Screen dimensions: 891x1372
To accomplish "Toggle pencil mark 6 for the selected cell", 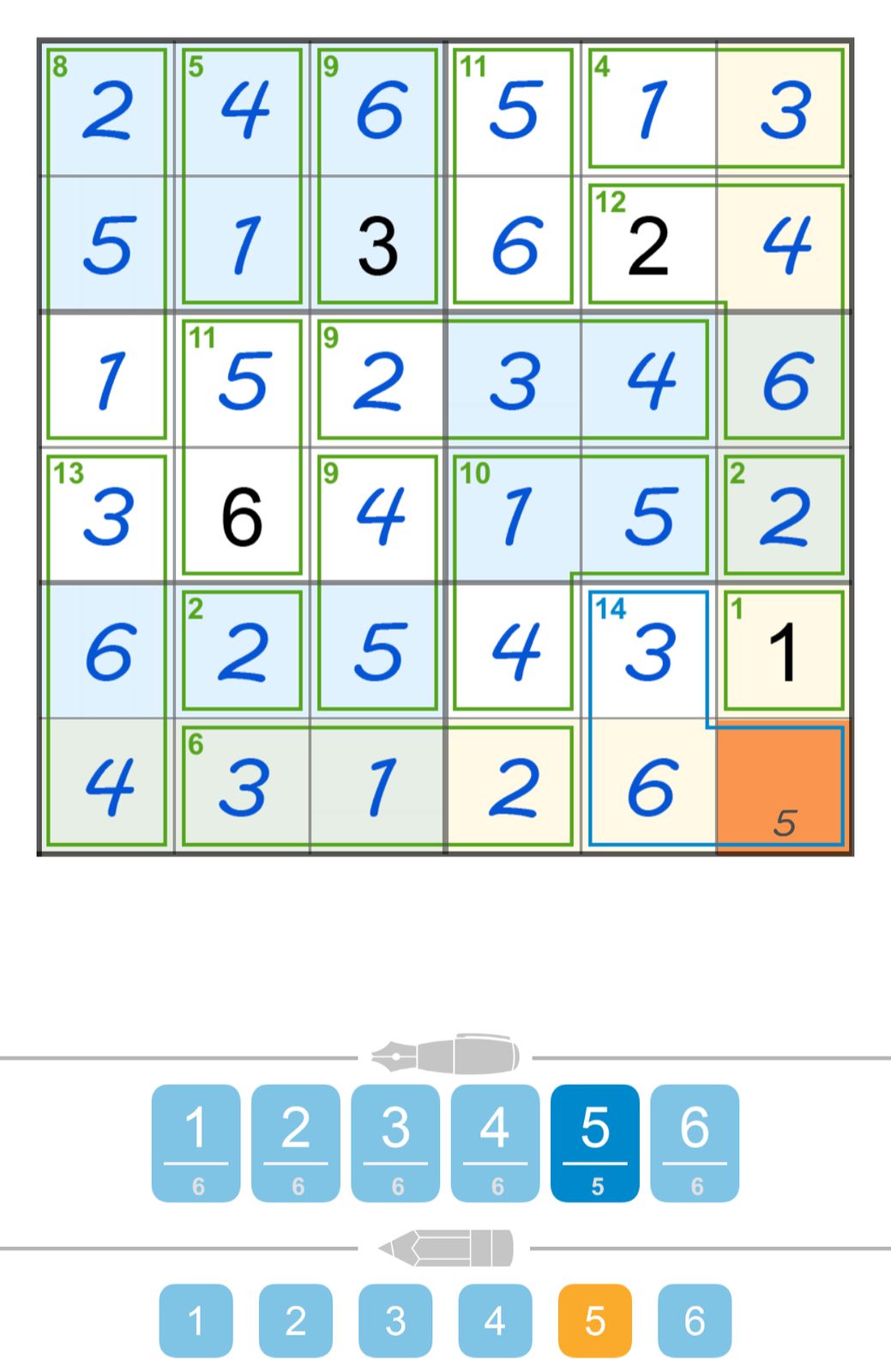I will pyautogui.click(x=693, y=1322).
